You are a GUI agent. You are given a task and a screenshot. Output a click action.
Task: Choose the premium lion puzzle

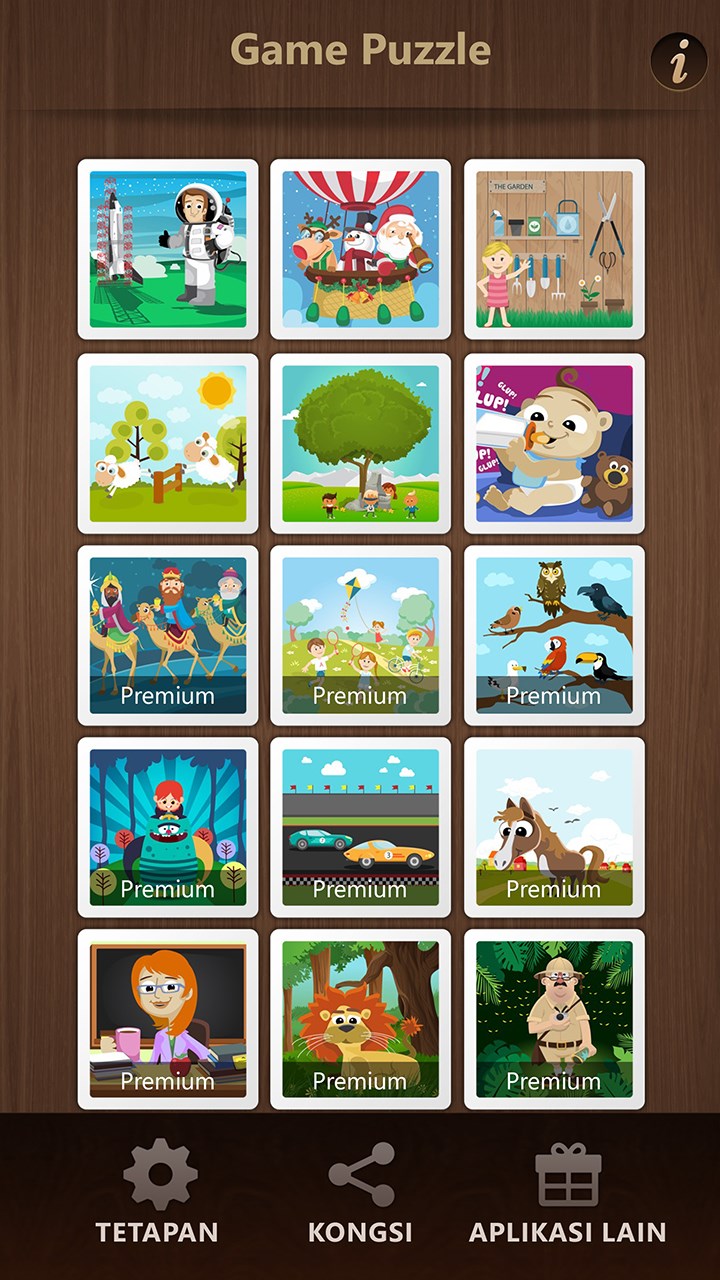click(x=360, y=1019)
